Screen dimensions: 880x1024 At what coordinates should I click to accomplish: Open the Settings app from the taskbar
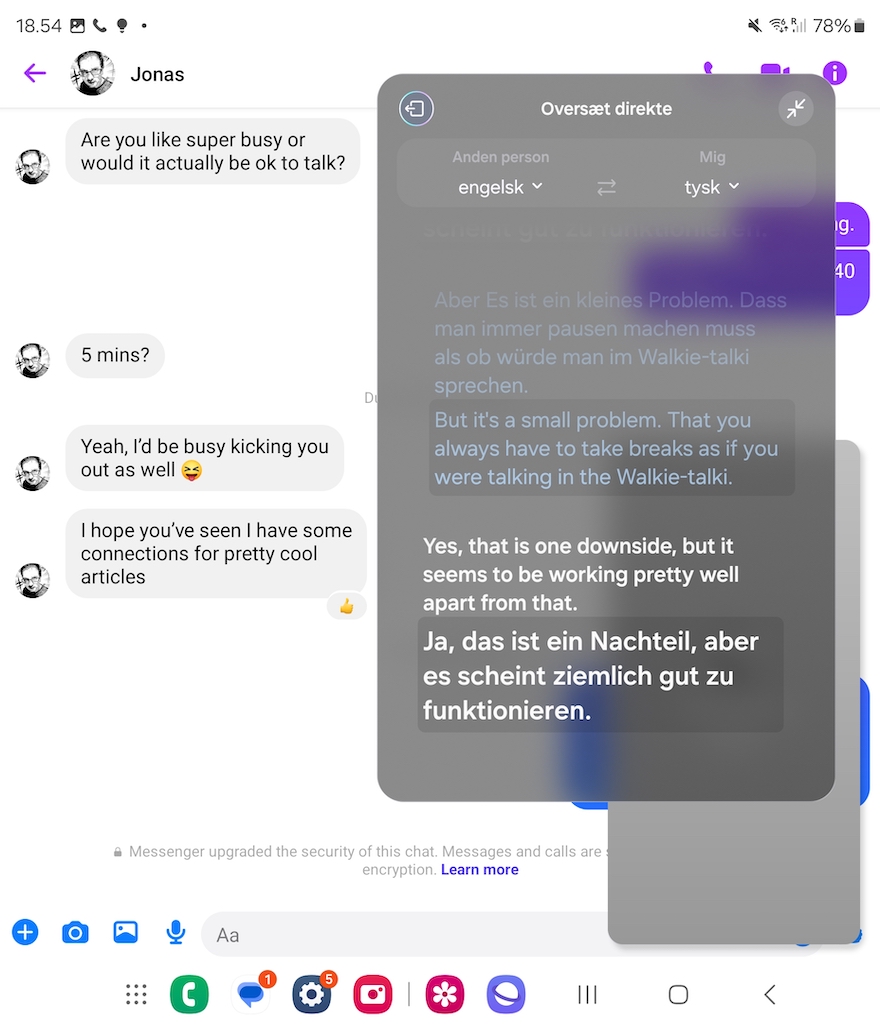(x=312, y=994)
